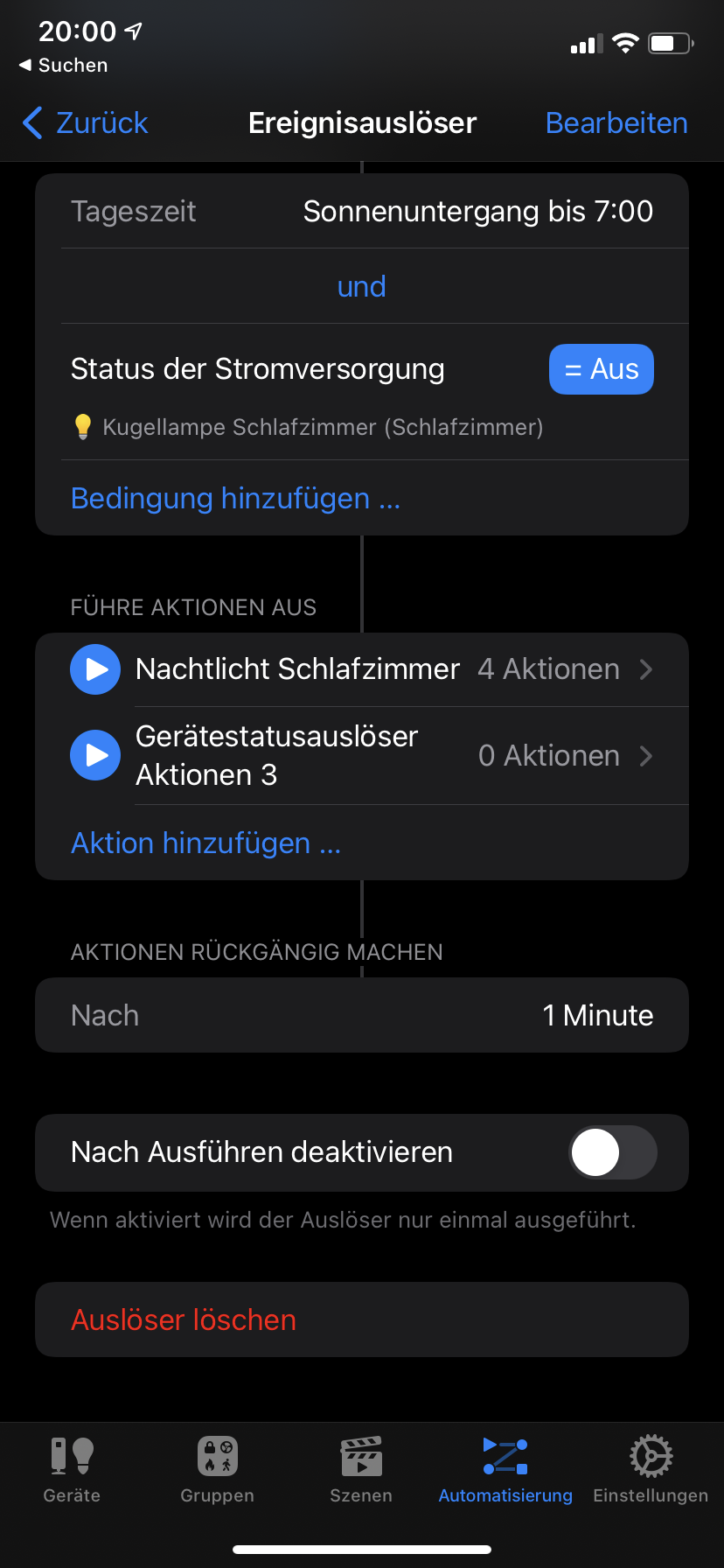
Task: Change the 'und' condition operator
Action: (362, 287)
